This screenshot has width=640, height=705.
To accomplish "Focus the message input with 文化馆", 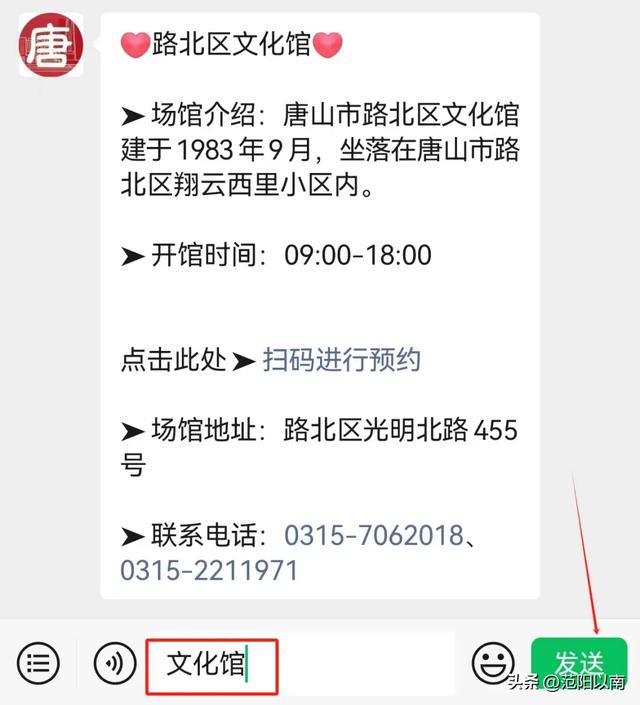I will 300,663.
